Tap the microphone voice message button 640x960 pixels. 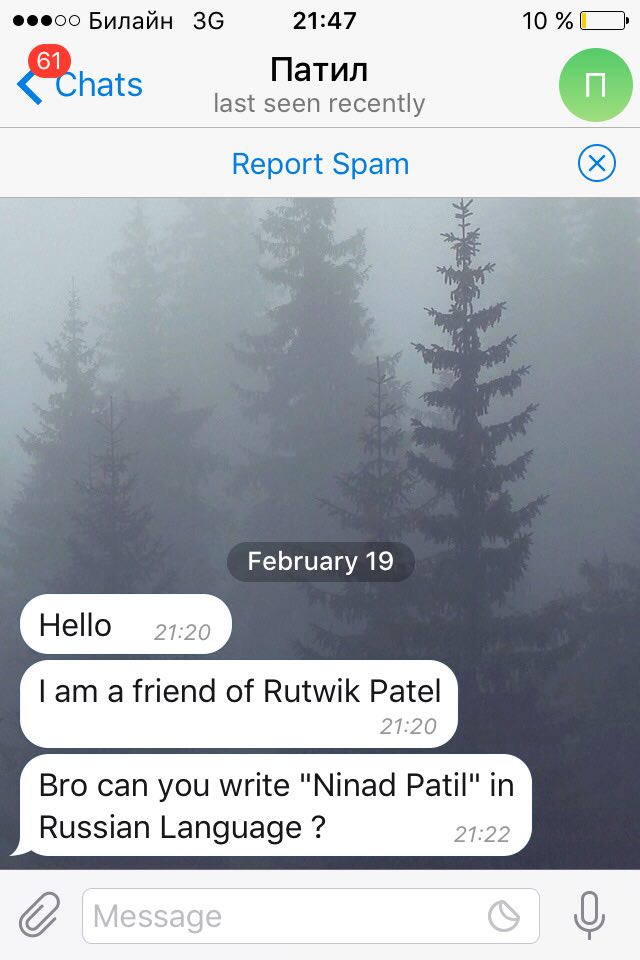click(589, 915)
